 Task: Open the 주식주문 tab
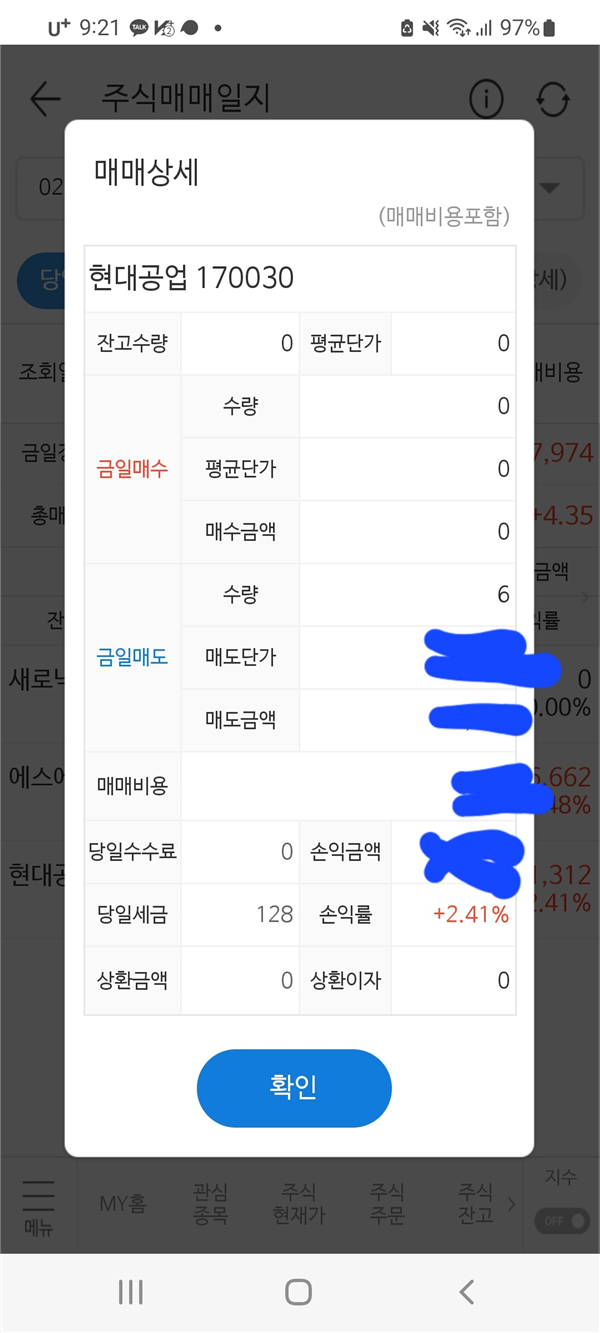click(x=387, y=1204)
